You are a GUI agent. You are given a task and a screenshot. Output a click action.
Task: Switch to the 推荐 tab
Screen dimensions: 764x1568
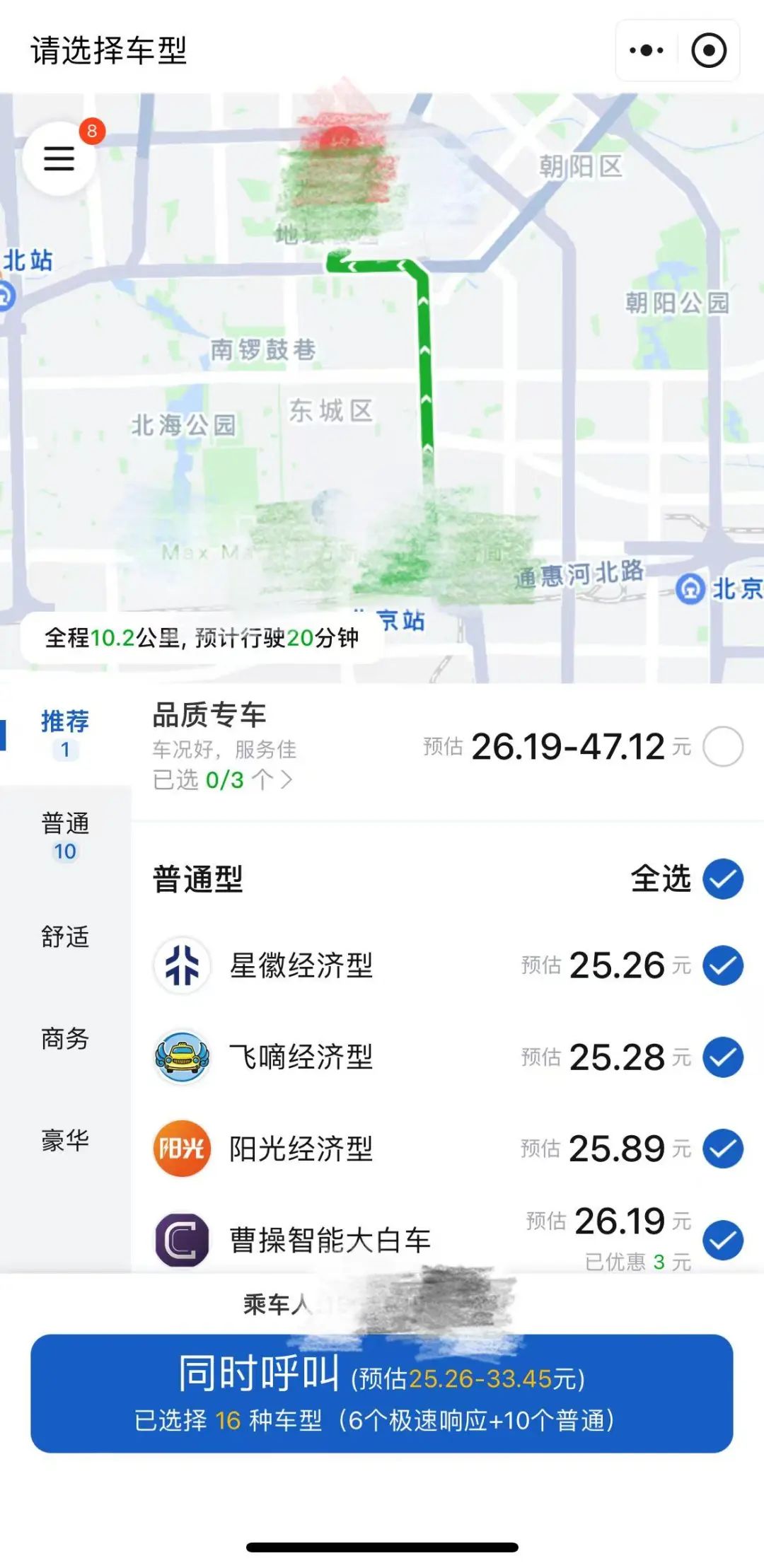pyautogui.click(x=64, y=721)
